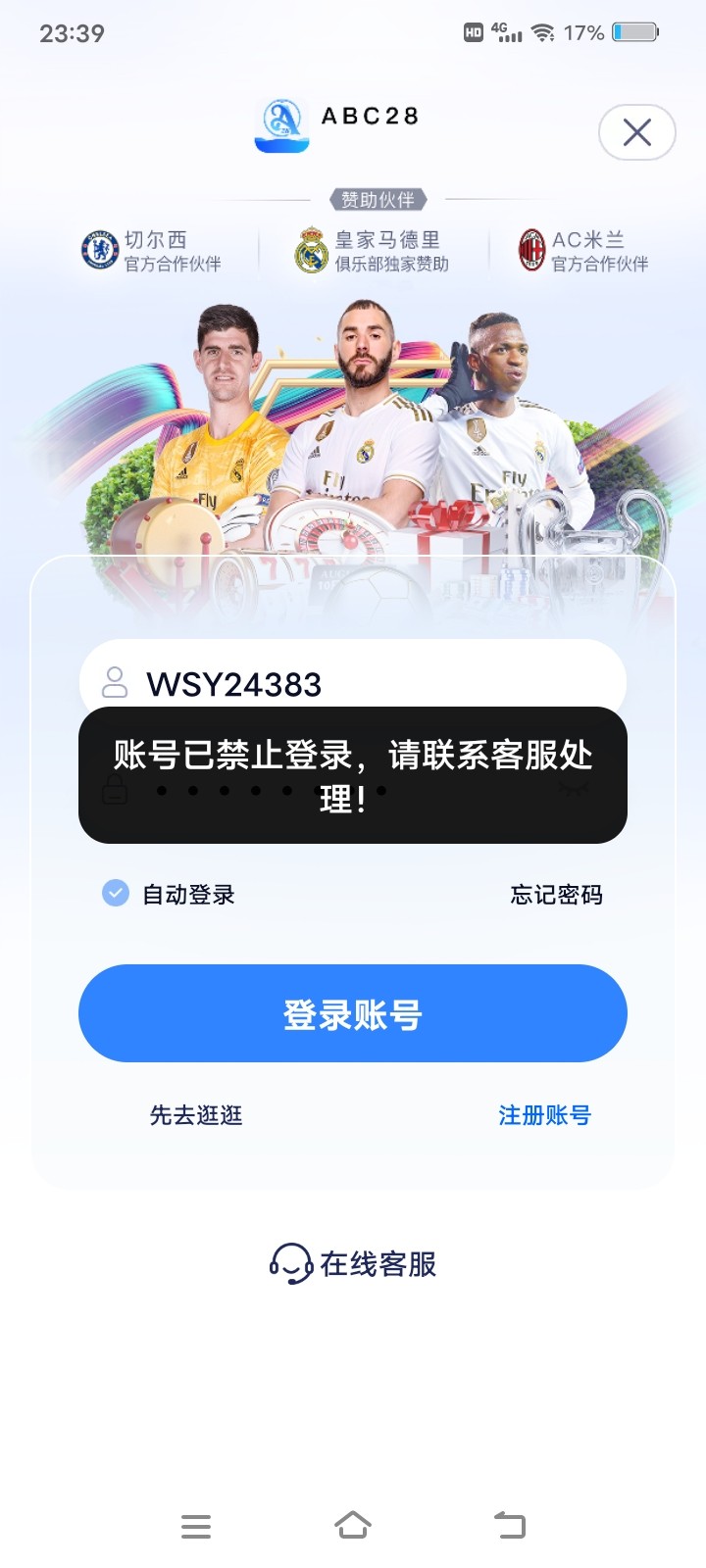
Task: Open 注册账号 to register
Action: tap(544, 1115)
